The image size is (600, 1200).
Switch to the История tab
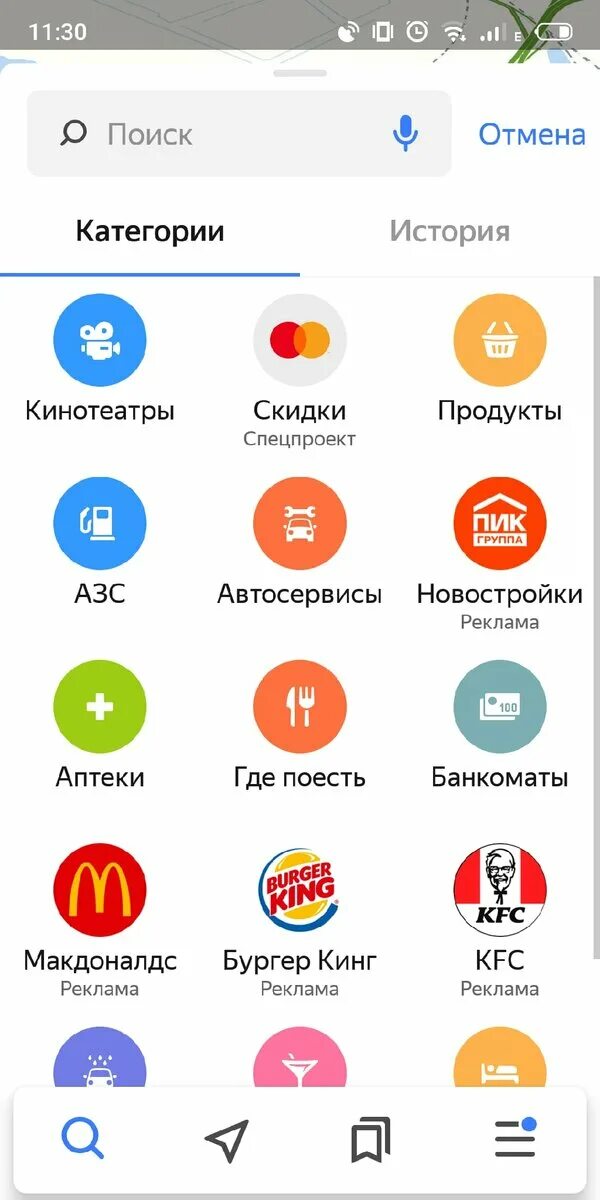[x=449, y=231]
